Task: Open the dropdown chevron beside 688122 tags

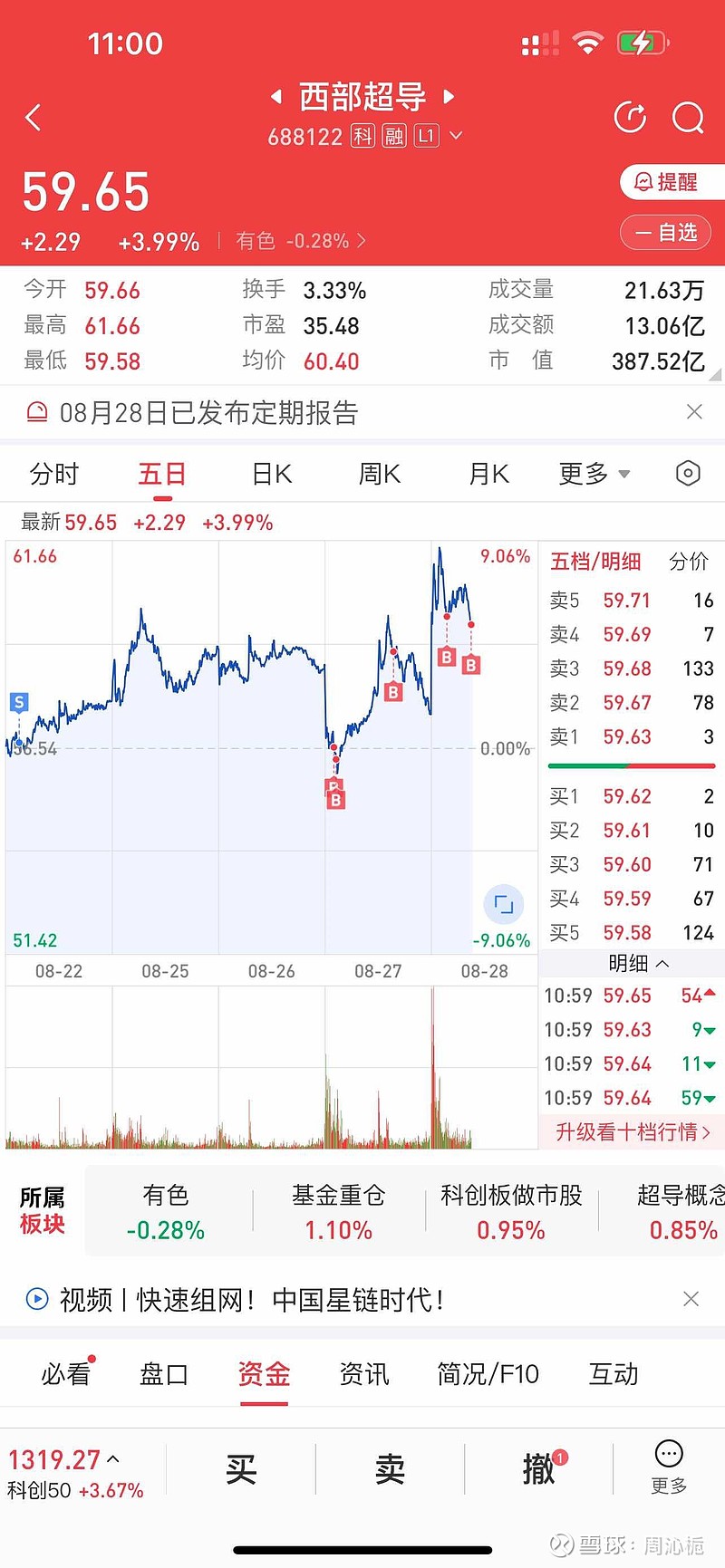Action: click(x=456, y=136)
